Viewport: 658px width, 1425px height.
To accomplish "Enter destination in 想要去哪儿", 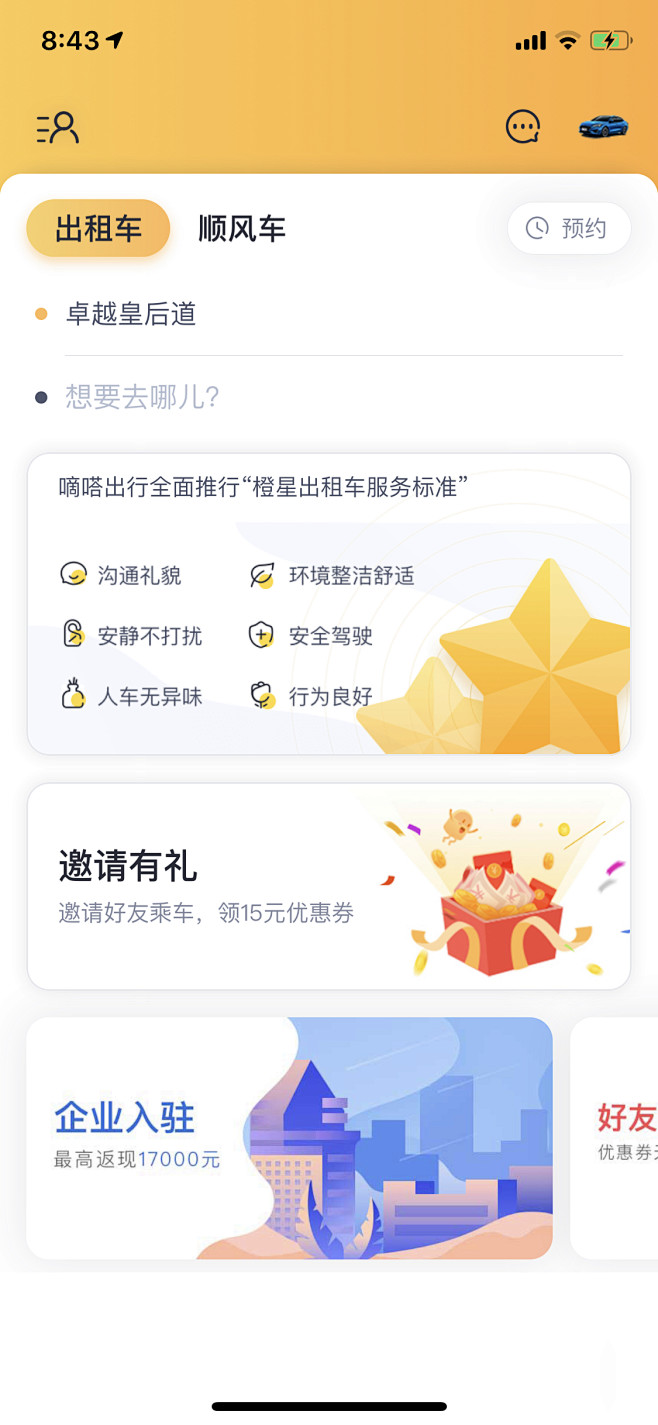I will [x=143, y=398].
